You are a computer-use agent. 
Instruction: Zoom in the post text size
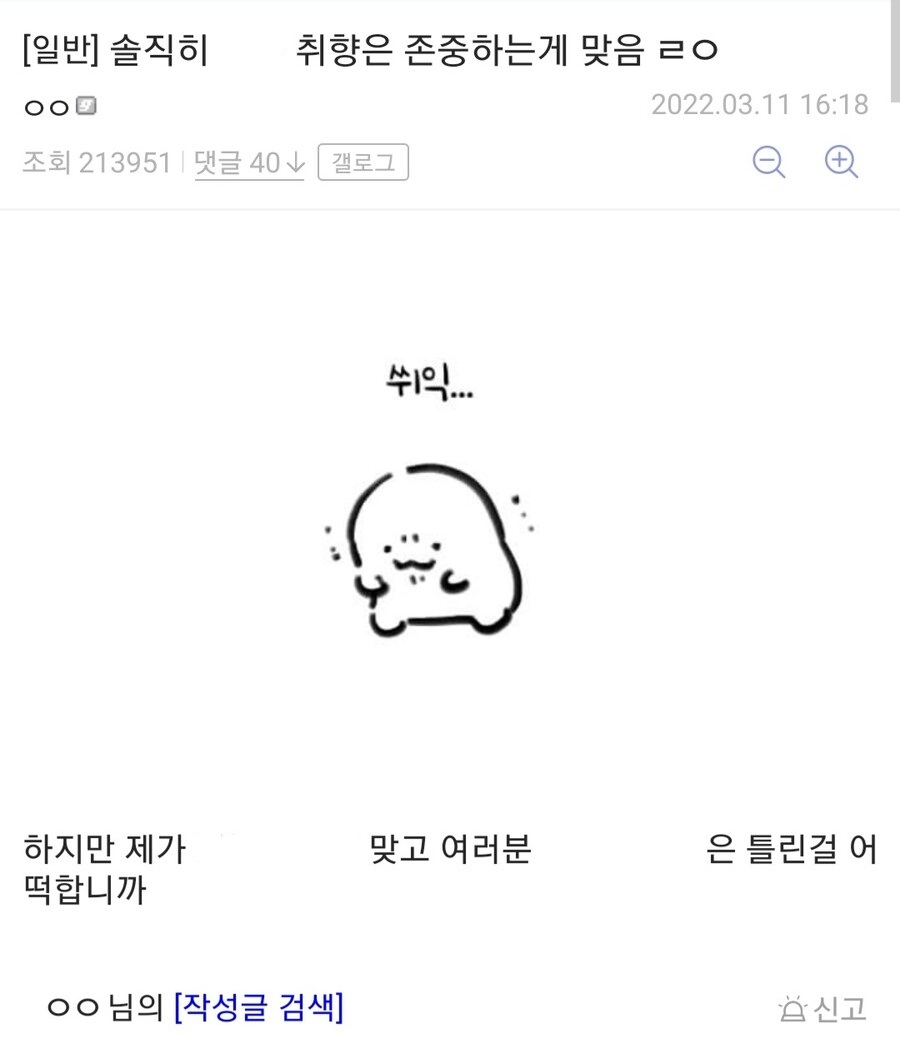841,161
